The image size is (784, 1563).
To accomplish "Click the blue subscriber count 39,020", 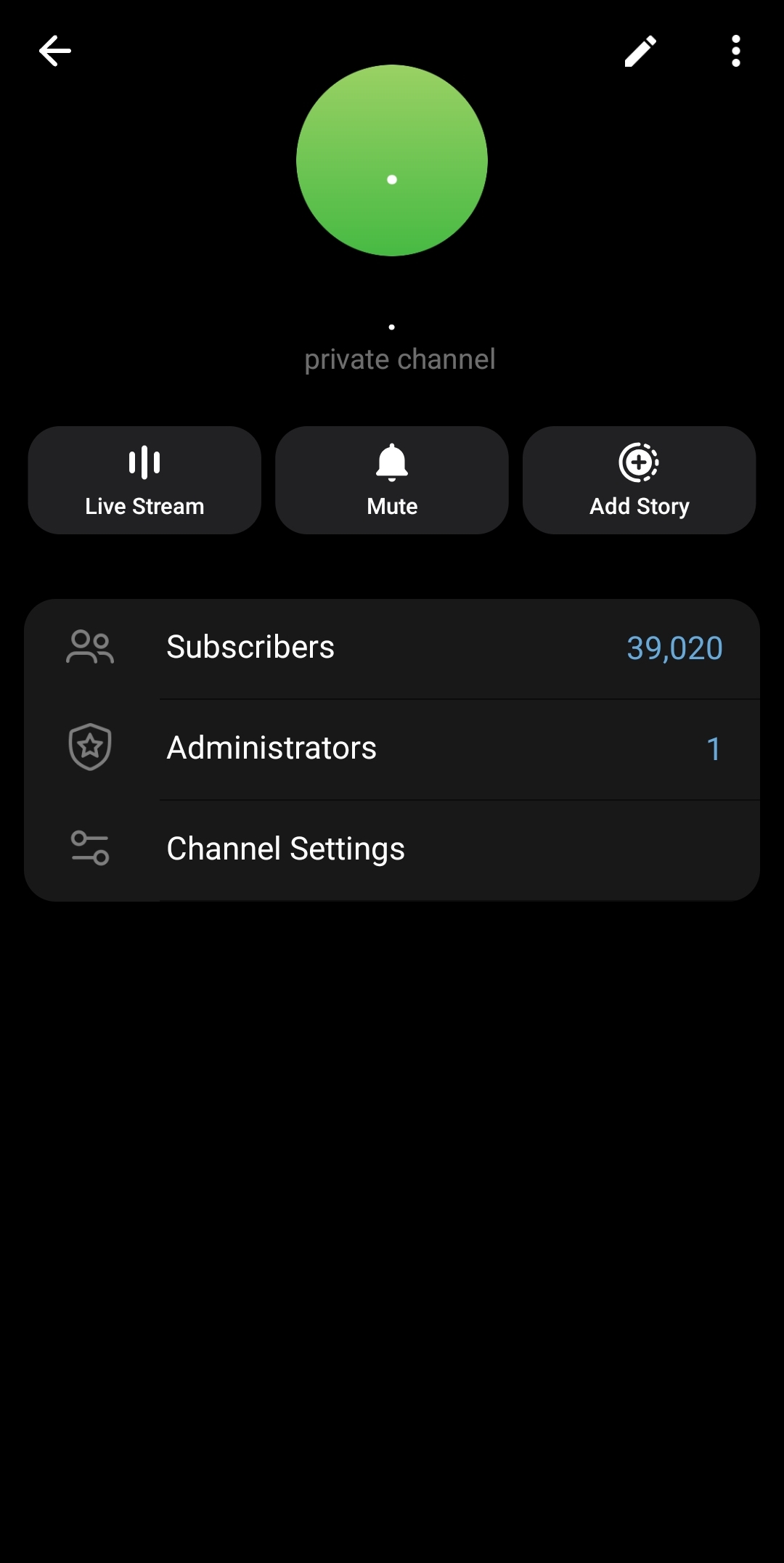I will point(673,648).
